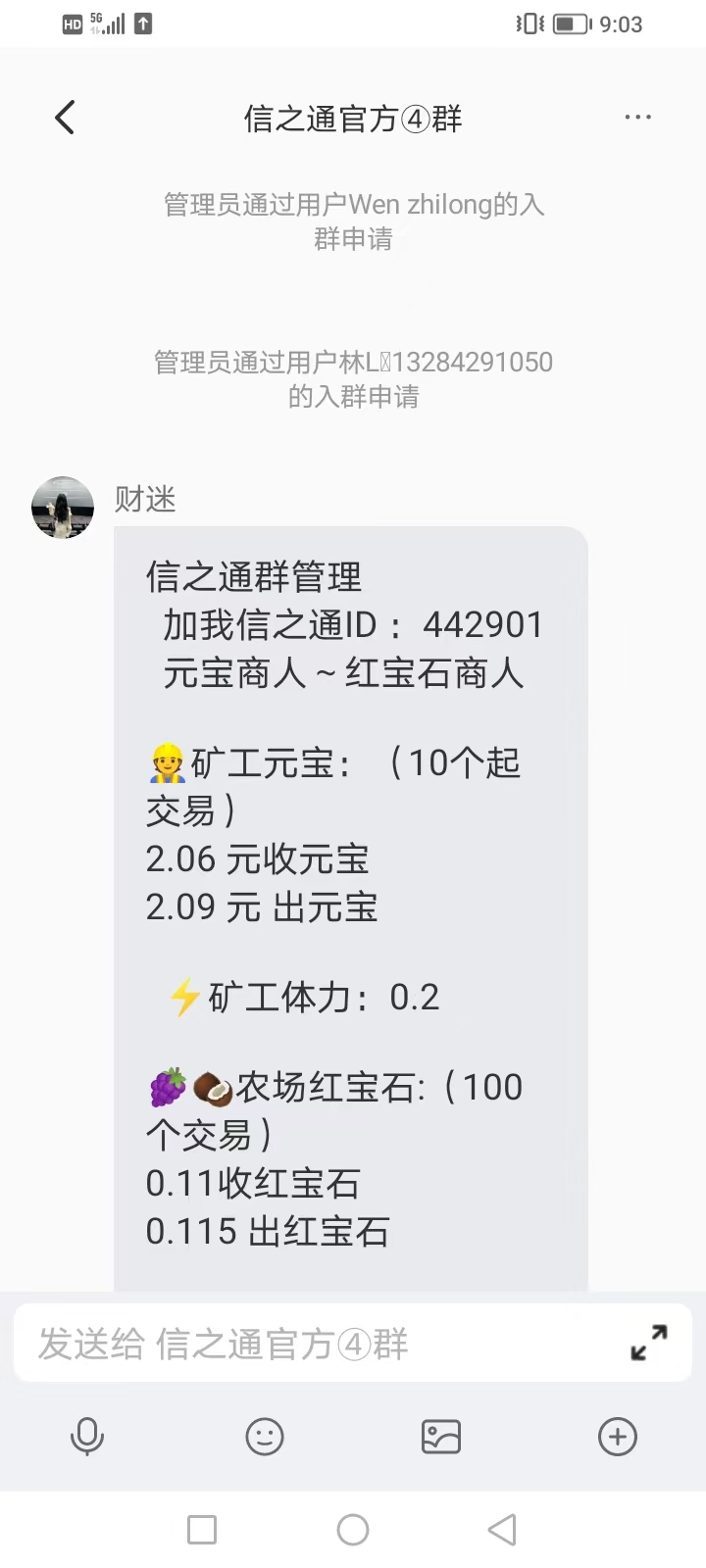Viewport: 706px width, 1568px height.
Task: Focus the 发送给 信之通官方④群 message field
Action: [x=314, y=1344]
